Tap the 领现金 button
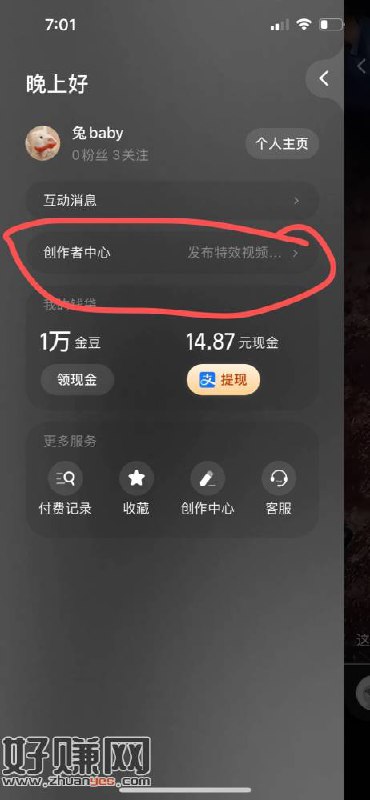The width and height of the screenshot is (370, 800). [78, 380]
